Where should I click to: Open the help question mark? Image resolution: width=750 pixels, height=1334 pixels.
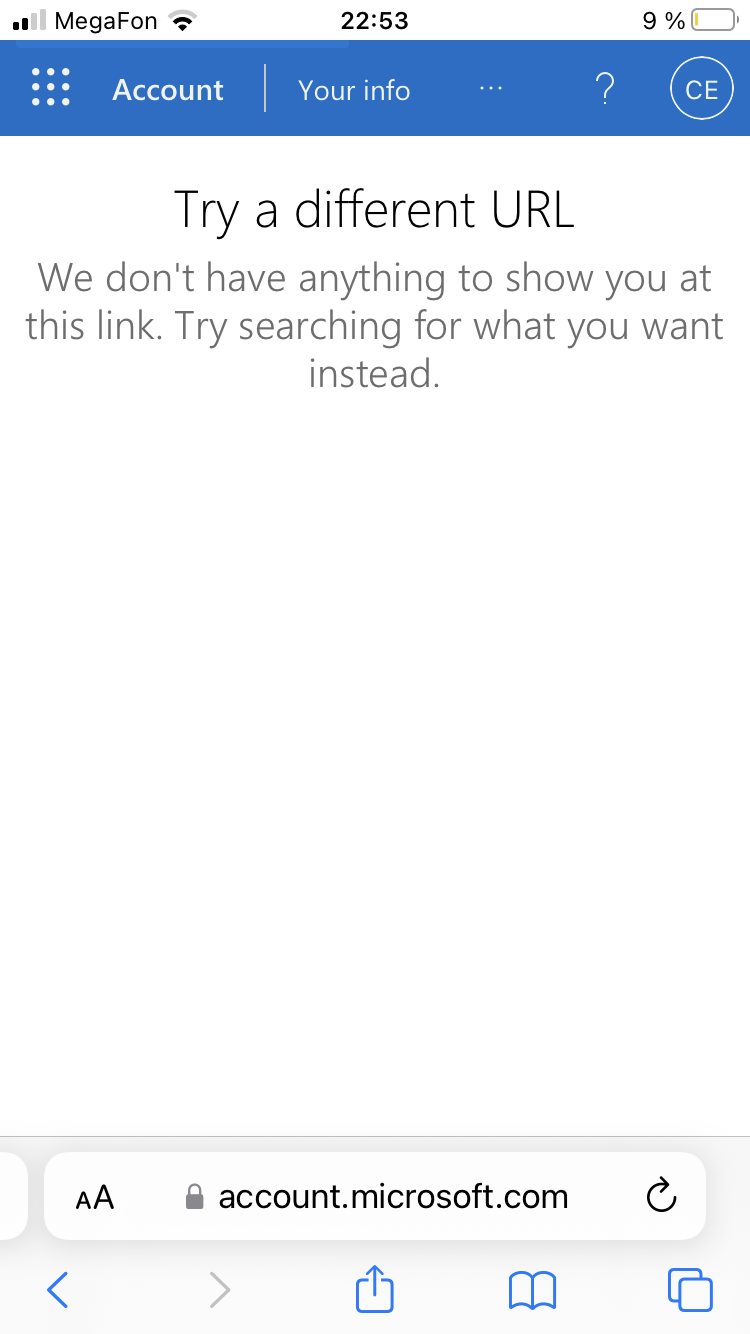pyautogui.click(x=603, y=90)
